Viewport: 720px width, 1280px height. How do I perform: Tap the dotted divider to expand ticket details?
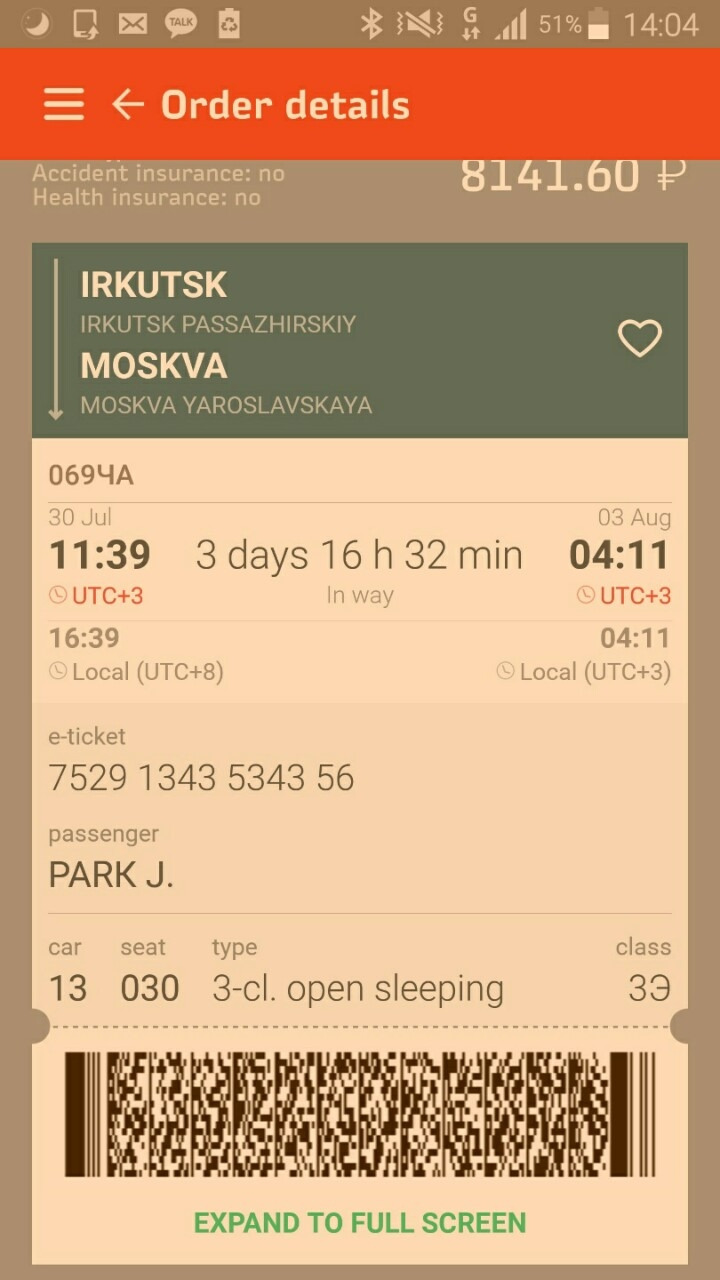click(x=360, y=1024)
